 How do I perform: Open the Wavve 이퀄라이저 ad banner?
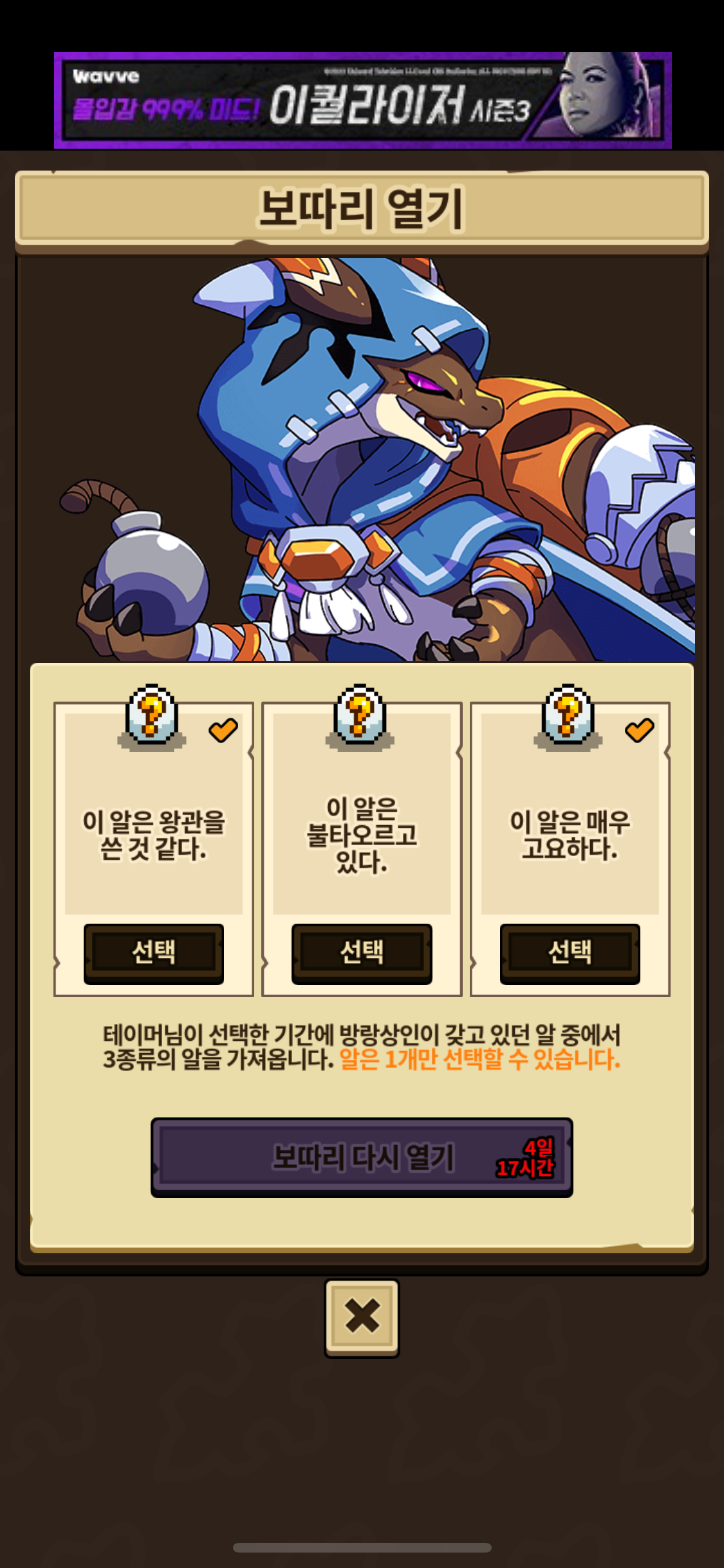click(x=362, y=100)
